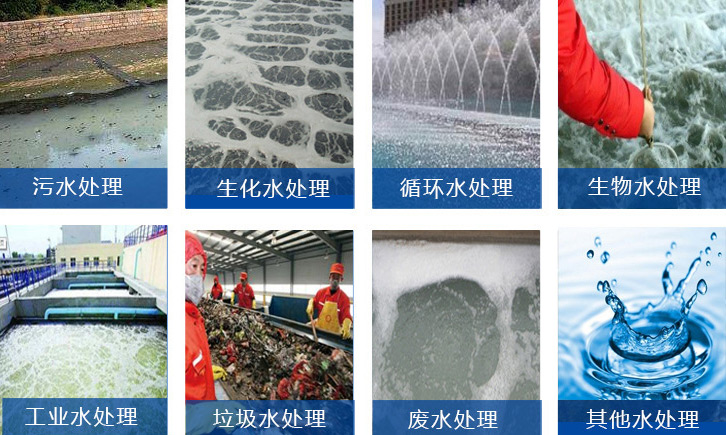Screen dimensions: 726x435
Task: Tap the 工业水处理 category tile
Action: [x=83, y=330]
